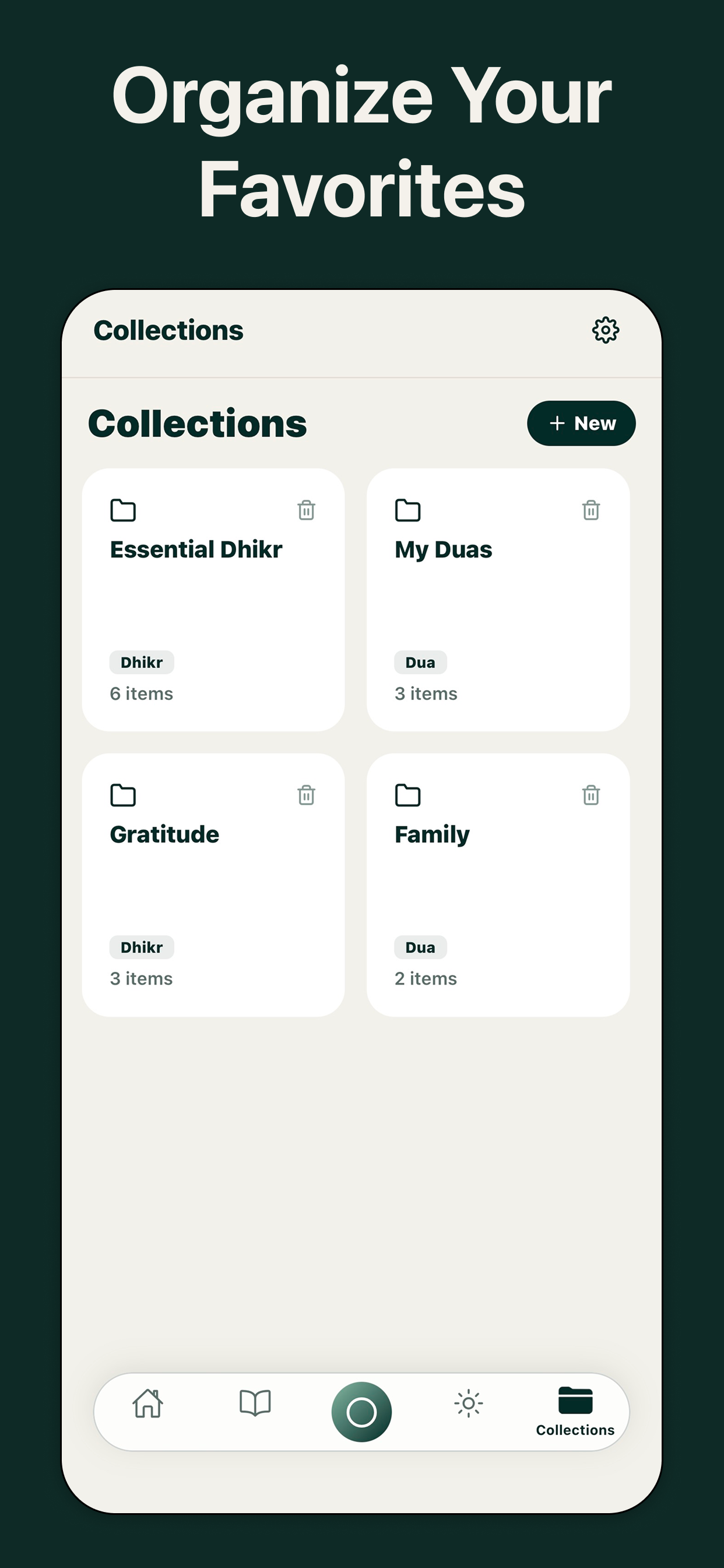
Task: Delete the My Duas collection via trash icon
Action: click(x=590, y=510)
